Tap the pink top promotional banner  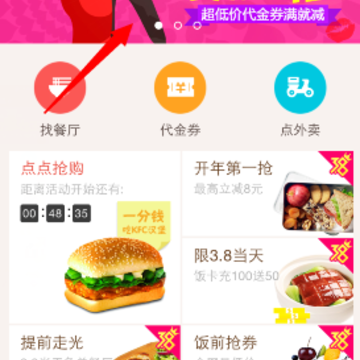(x=180, y=21)
